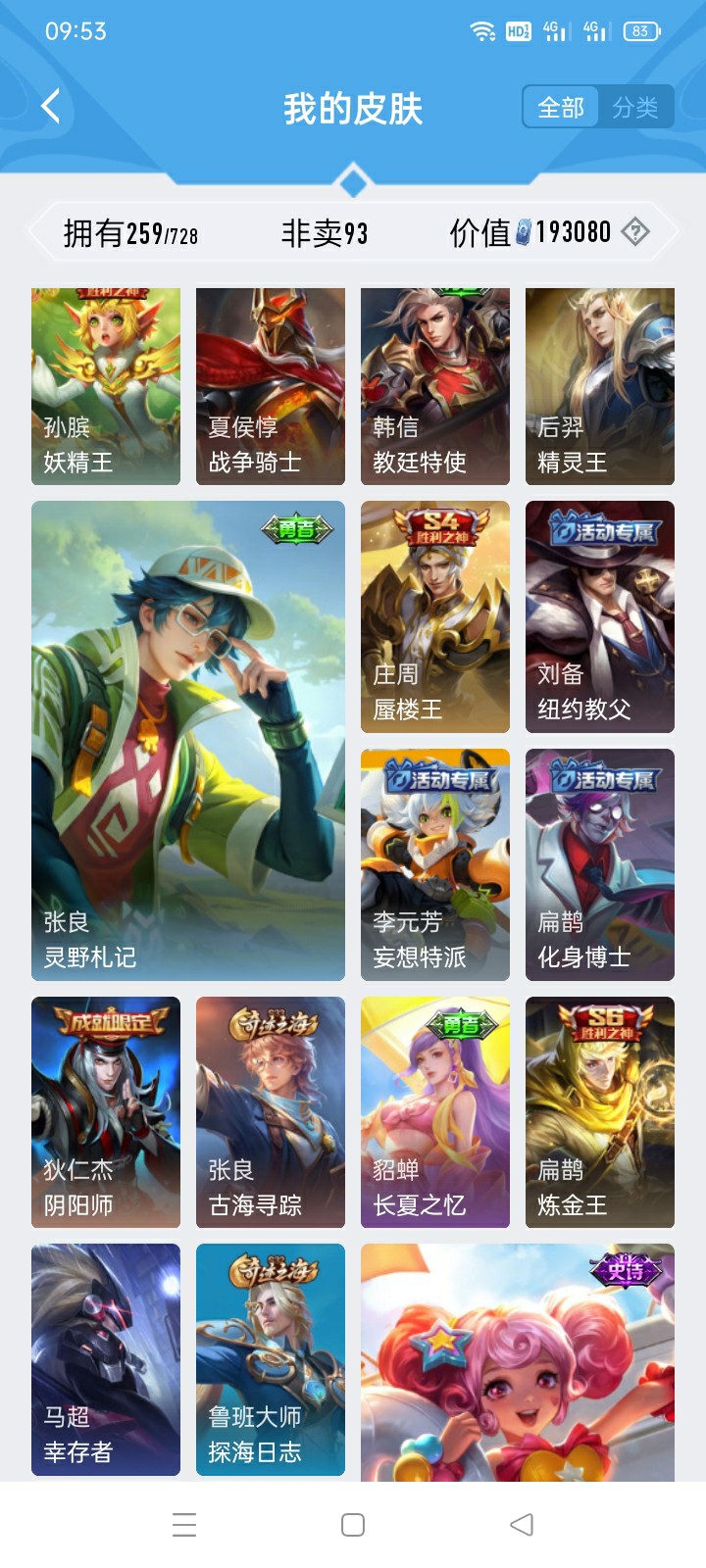
Task: View 狄仁杰 阴阳师 skin
Action: [106, 1112]
